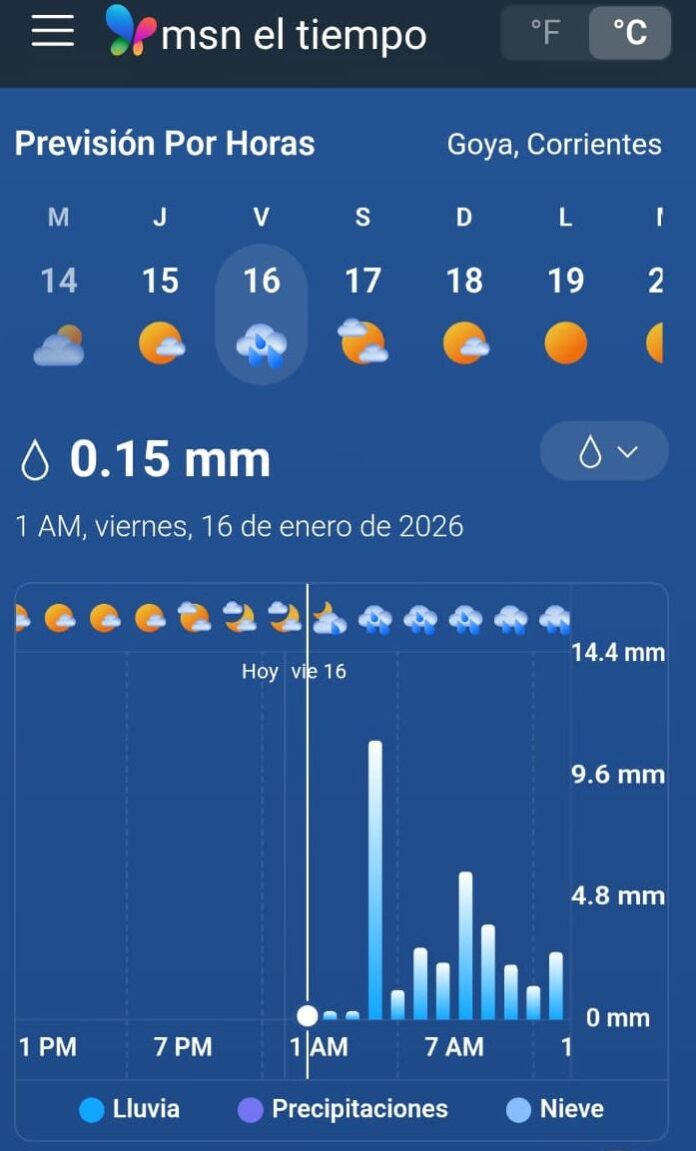This screenshot has width=696, height=1151.
Task: Select Friday 16 forecast
Action: click(261, 312)
